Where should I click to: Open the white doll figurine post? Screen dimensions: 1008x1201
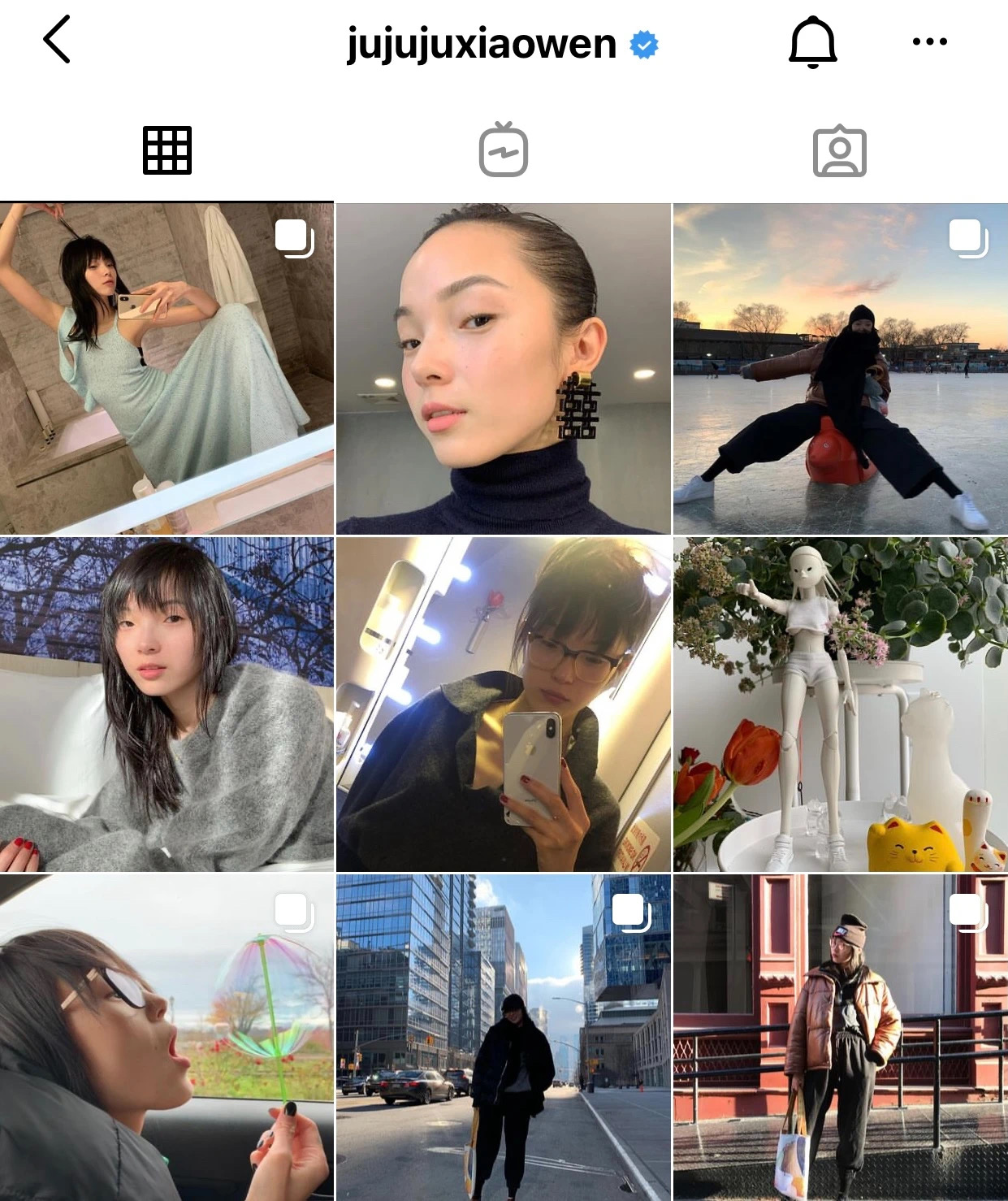(840, 704)
